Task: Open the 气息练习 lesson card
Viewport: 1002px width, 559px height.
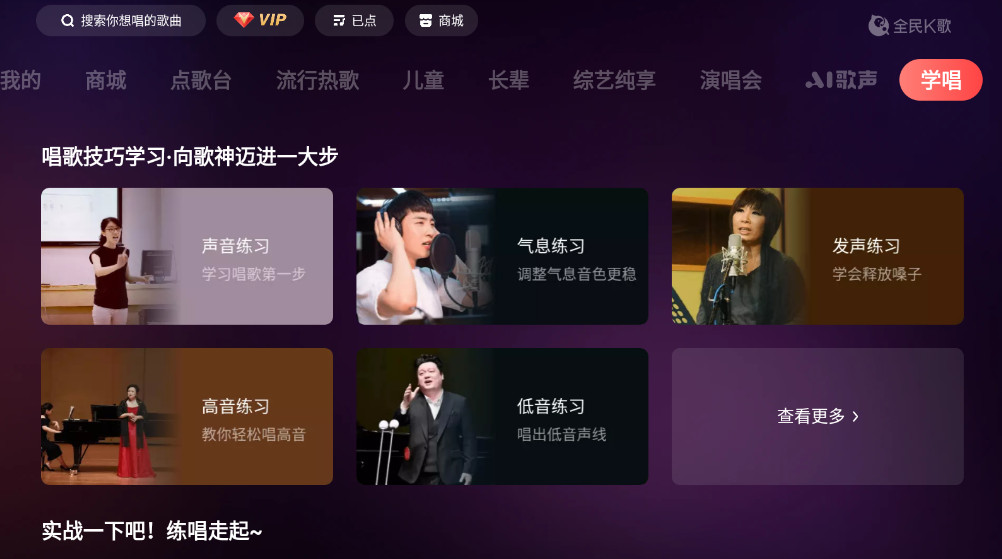Action: [x=502, y=257]
